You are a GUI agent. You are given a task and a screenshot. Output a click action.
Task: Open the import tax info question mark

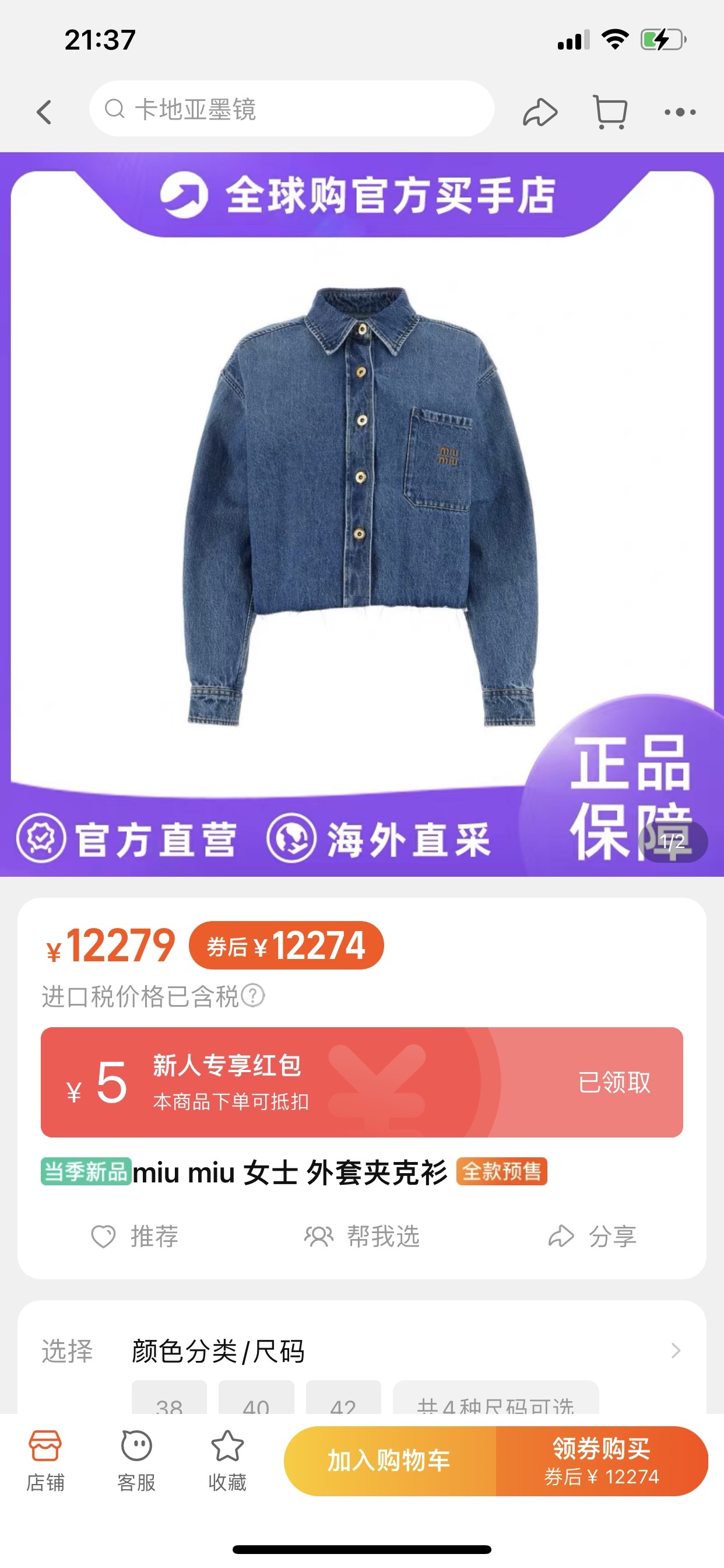pyautogui.click(x=253, y=996)
